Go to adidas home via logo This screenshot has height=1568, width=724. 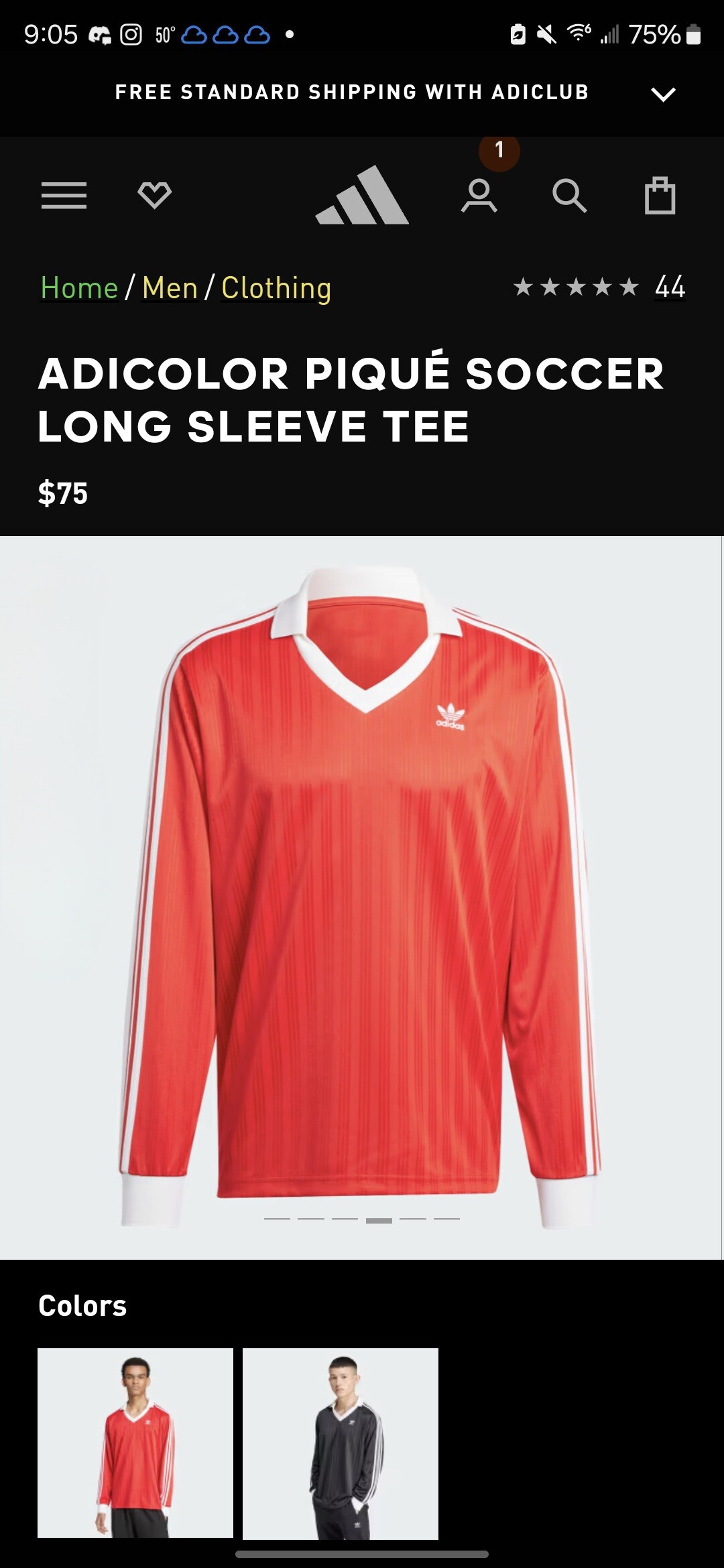point(362,195)
